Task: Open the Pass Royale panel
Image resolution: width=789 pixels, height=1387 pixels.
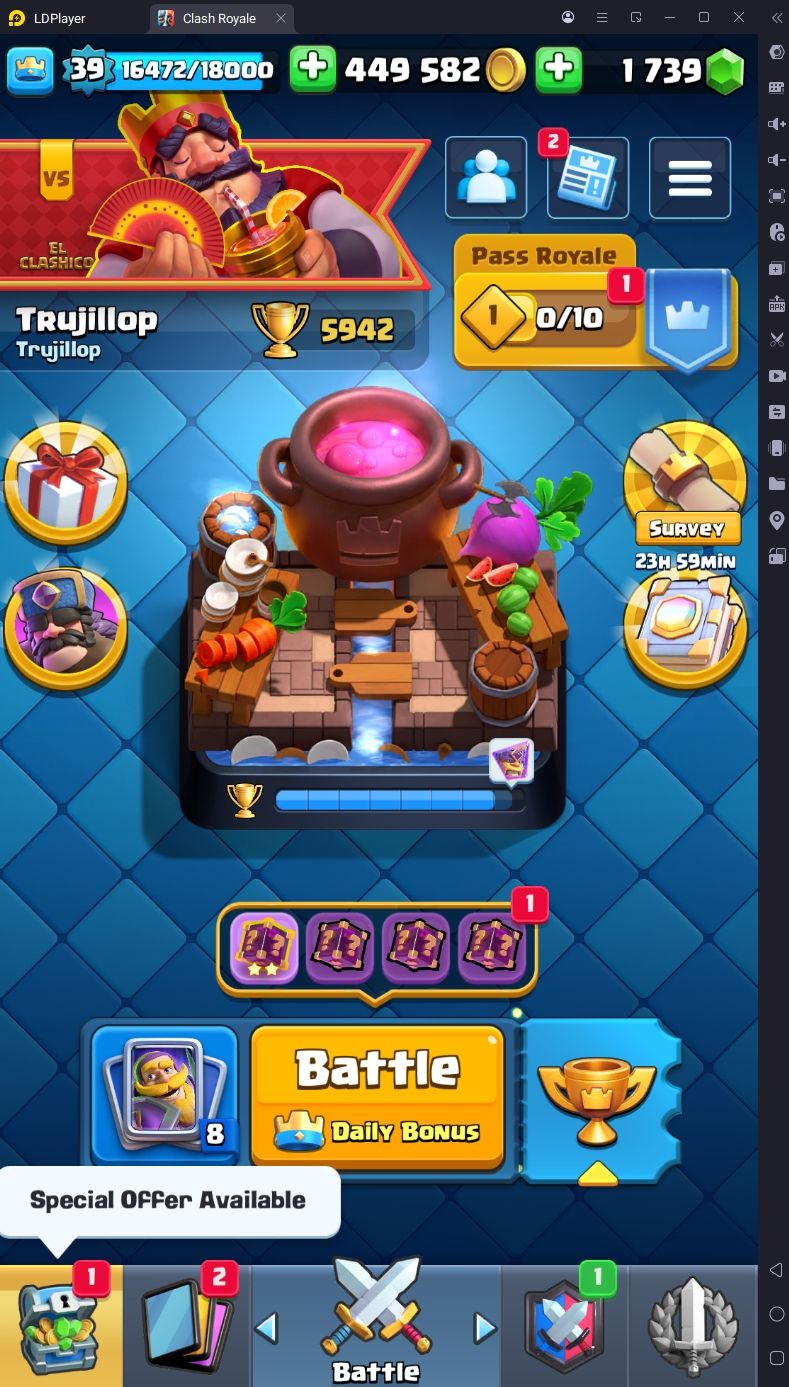Action: (596, 304)
